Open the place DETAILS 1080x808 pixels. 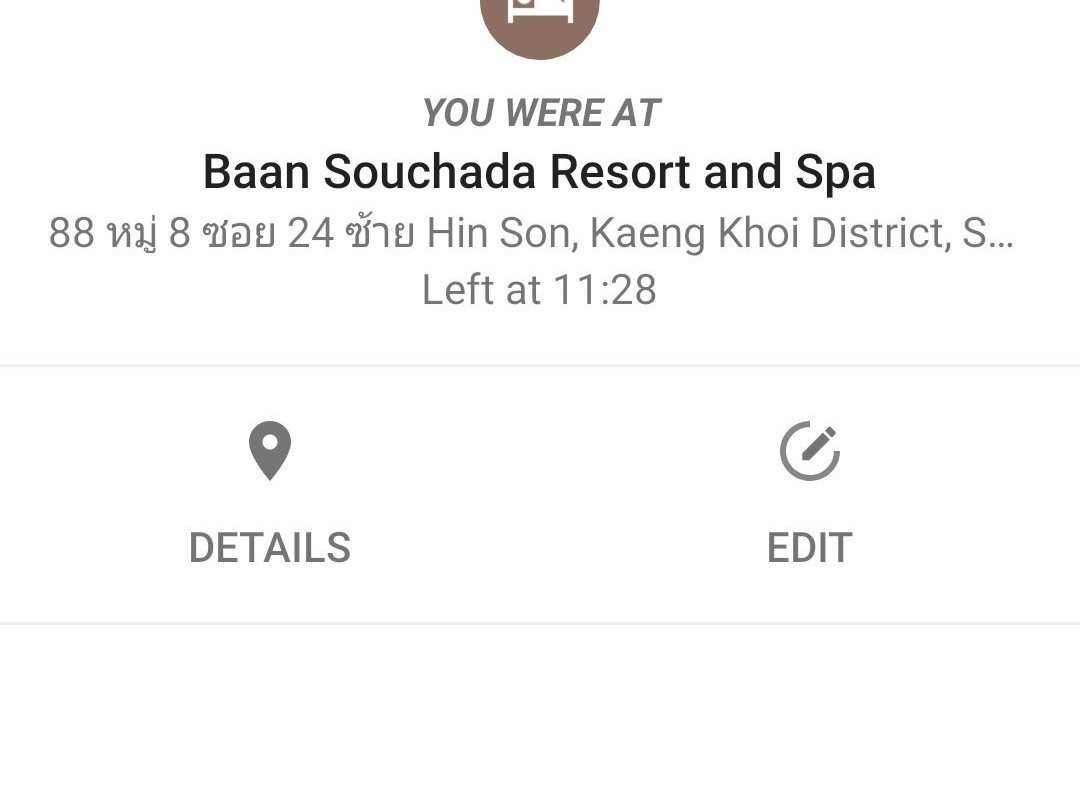pyautogui.click(x=270, y=495)
